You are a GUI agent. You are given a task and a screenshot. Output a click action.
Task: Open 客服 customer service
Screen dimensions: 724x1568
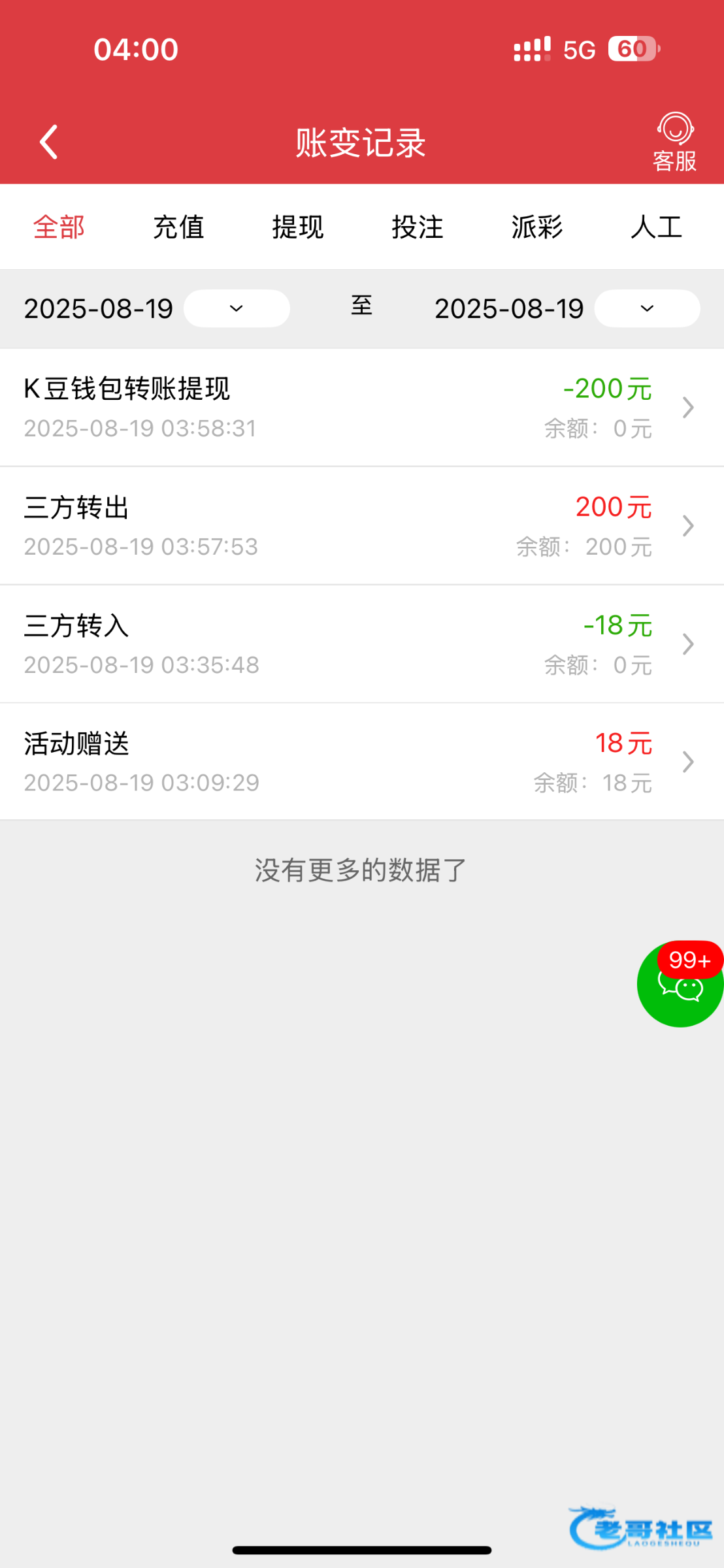tap(674, 142)
